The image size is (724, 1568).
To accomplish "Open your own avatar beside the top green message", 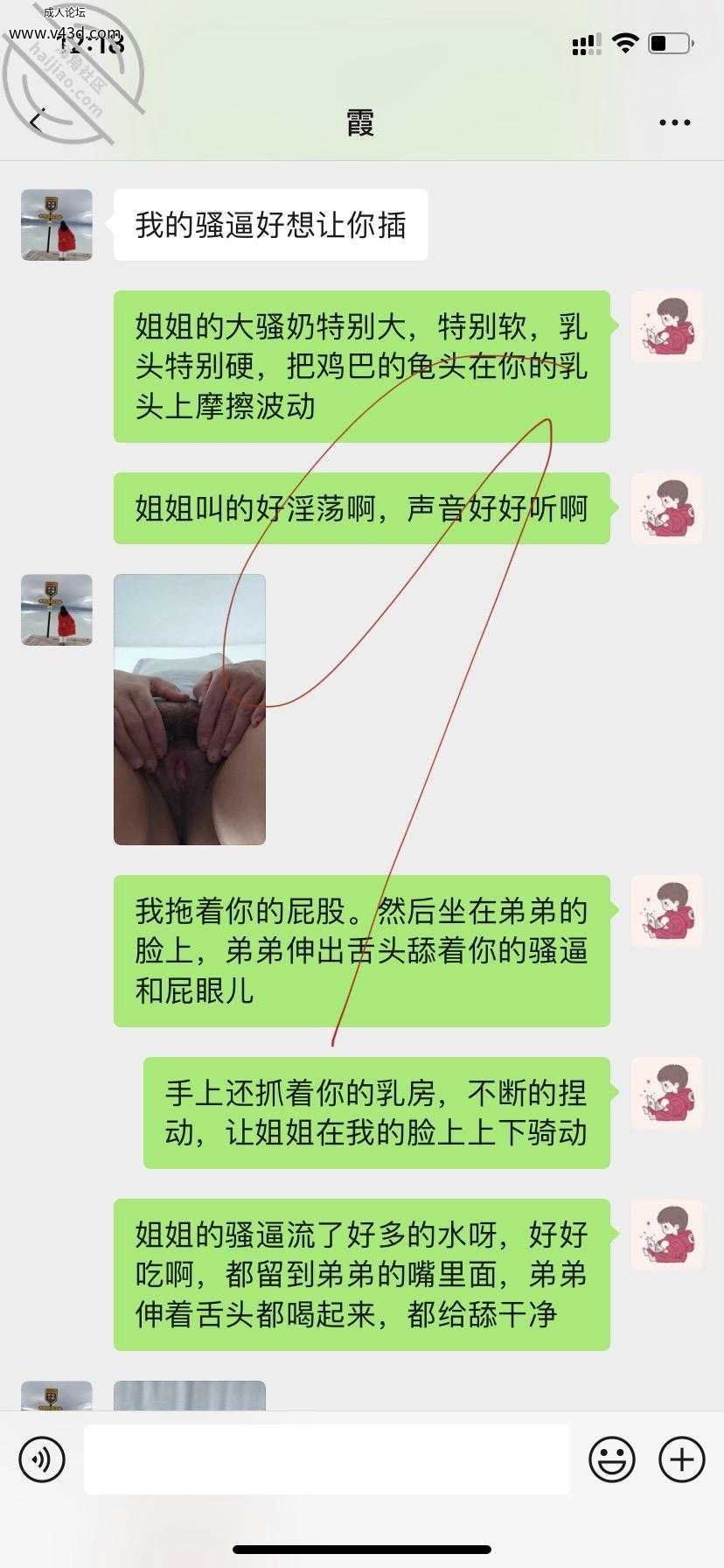I will tap(667, 326).
